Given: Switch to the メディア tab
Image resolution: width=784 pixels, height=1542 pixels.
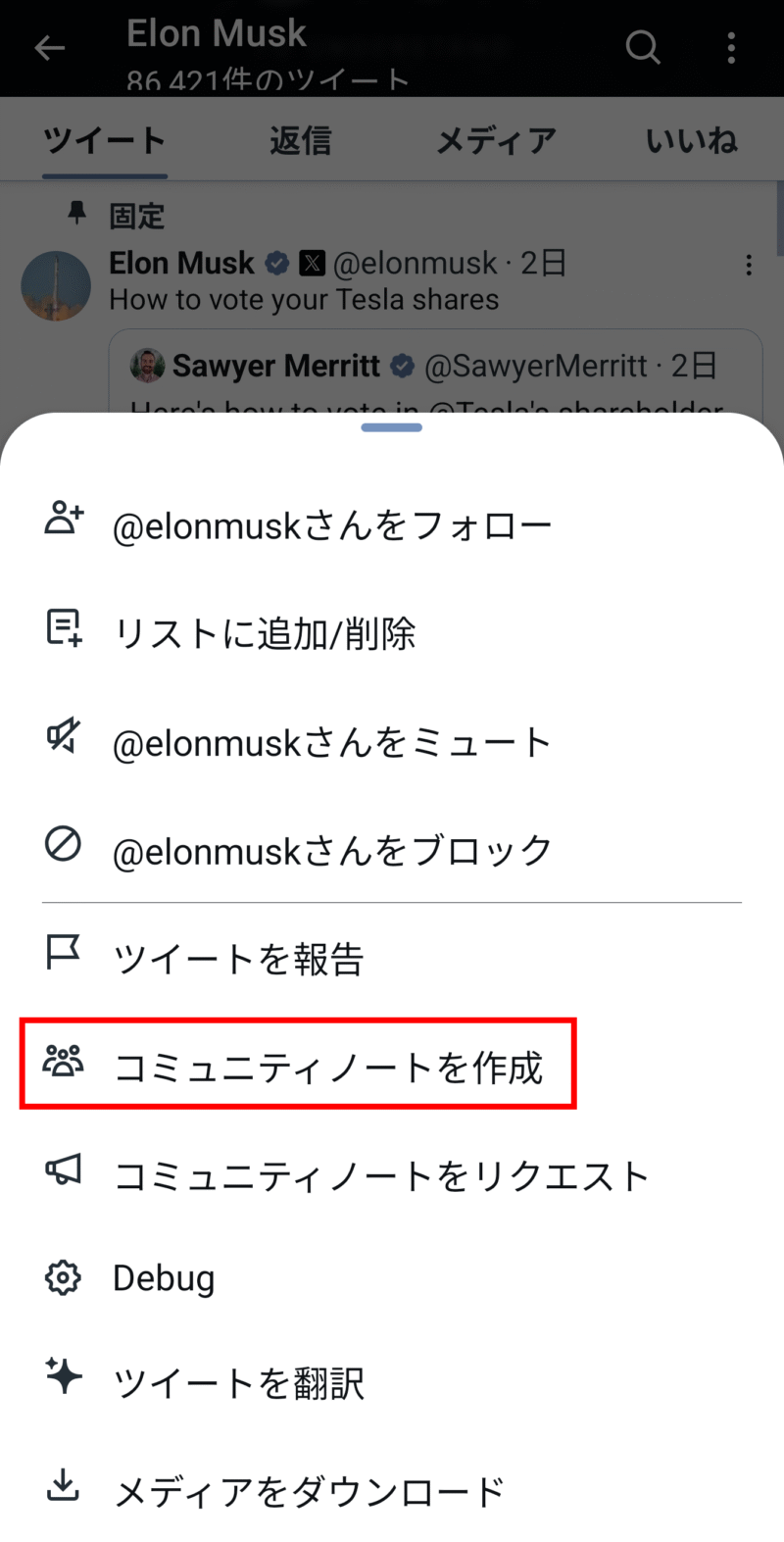Looking at the screenshot, I should [495, 141].
